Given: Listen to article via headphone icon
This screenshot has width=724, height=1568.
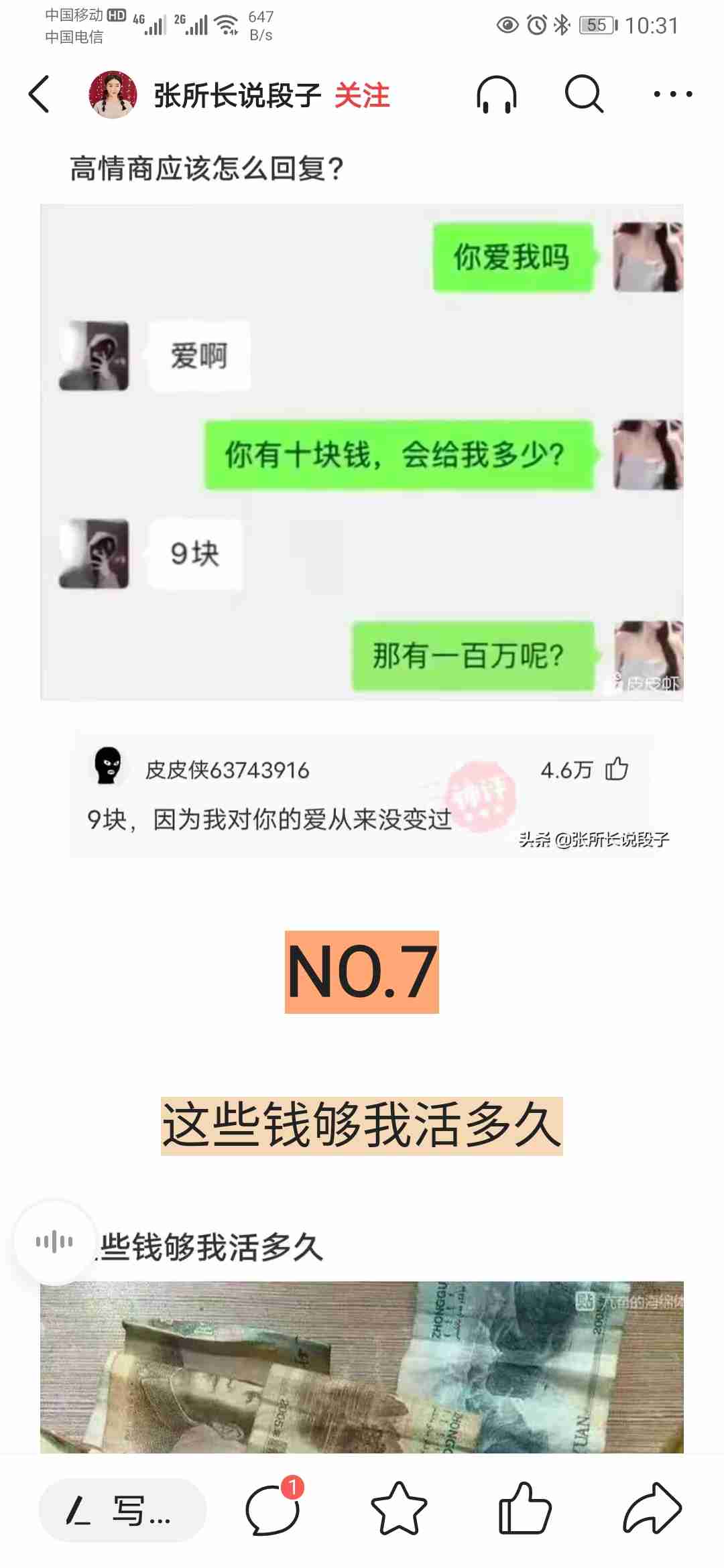Looking at the screenshot, I should [496, 94].
